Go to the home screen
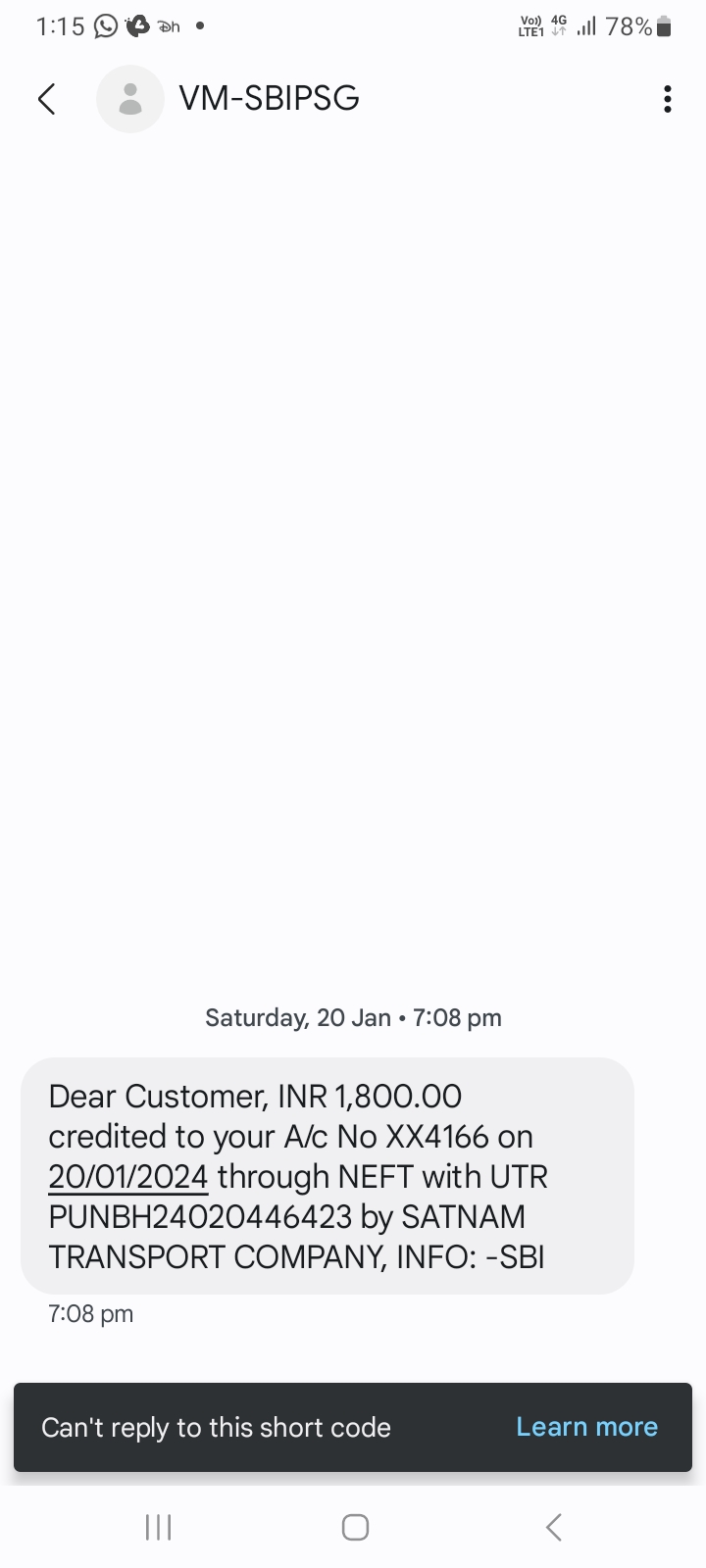The height and width of the screenshot is (1568, 706). (x=355, y=1527)
